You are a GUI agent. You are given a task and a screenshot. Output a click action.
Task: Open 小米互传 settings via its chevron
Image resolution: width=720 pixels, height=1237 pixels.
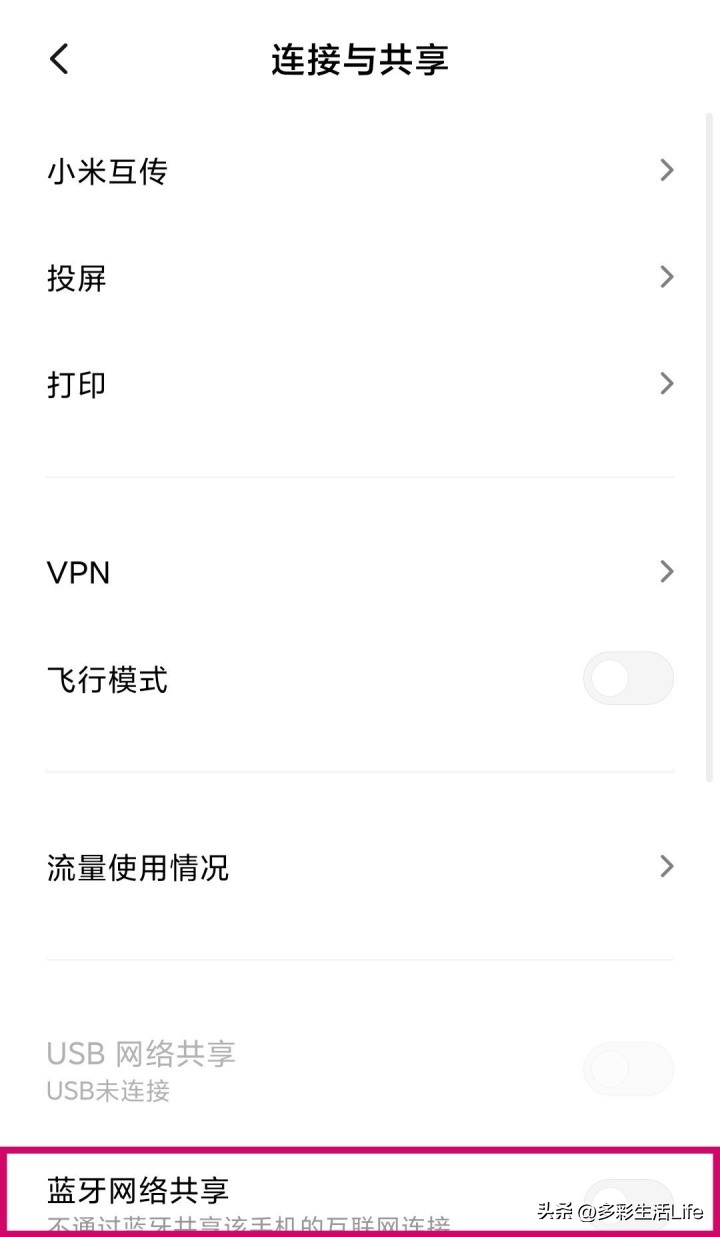coord(666,171)
